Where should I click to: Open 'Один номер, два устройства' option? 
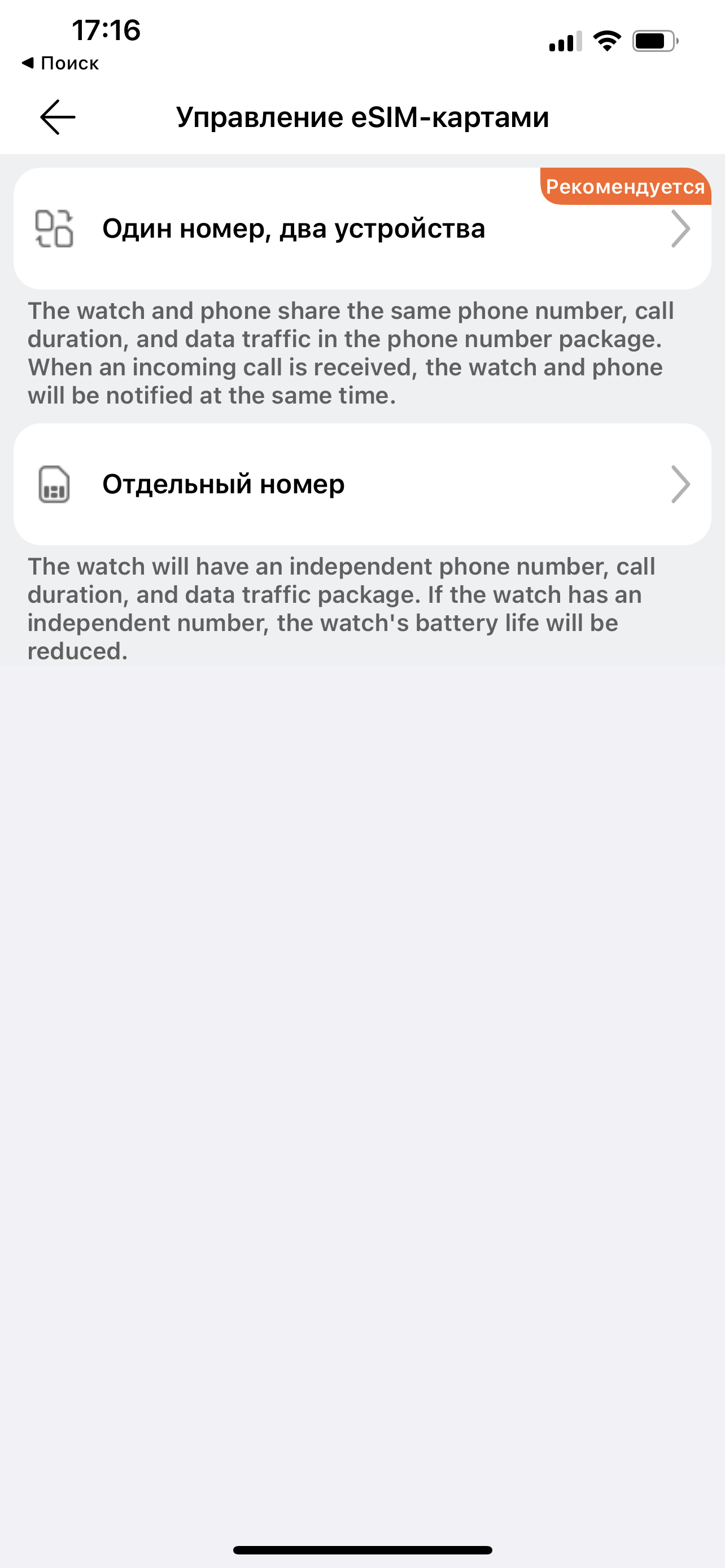(x=362, y=229)
